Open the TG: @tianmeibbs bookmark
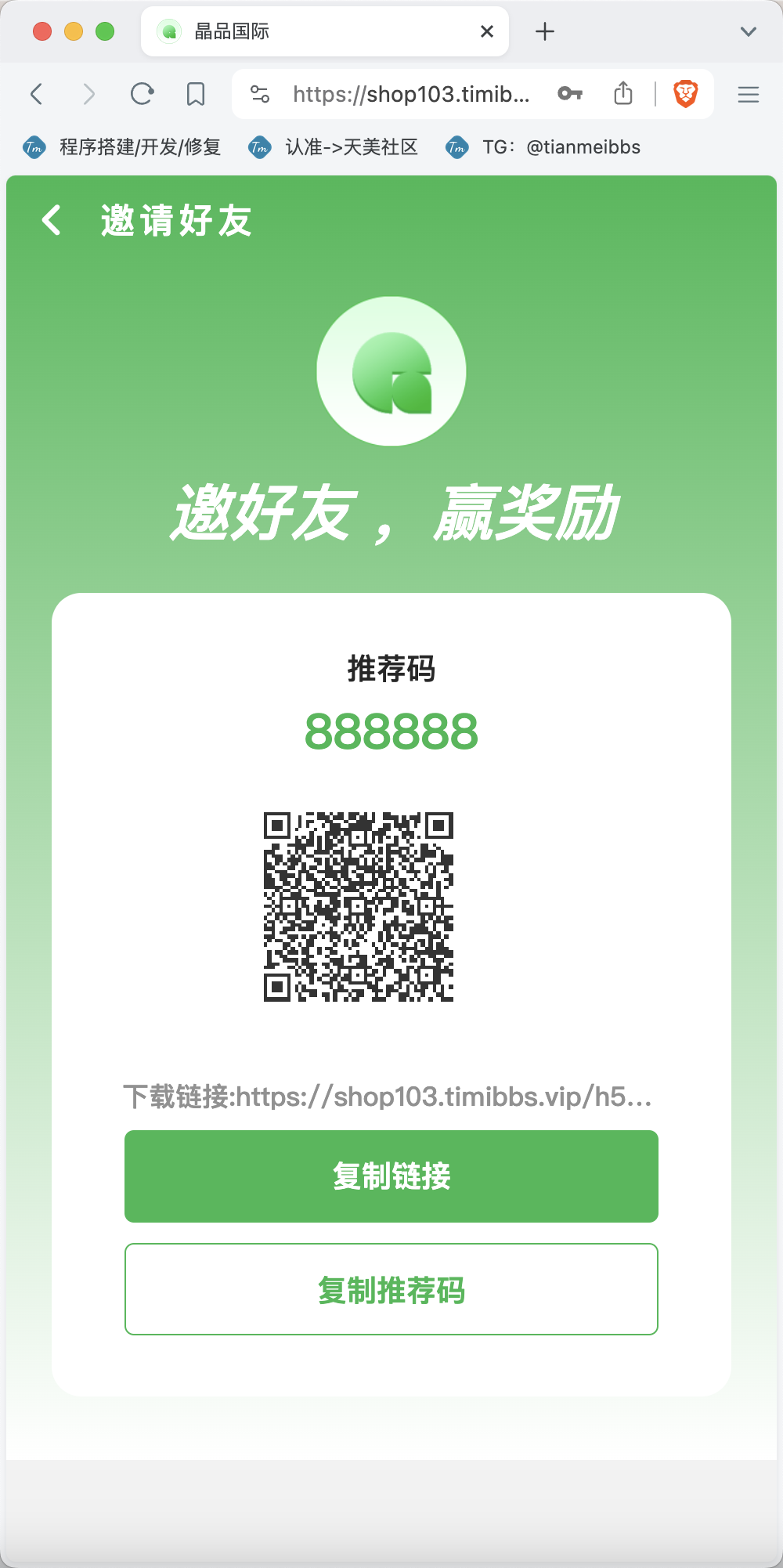The image size is (783, 1568). click(543, 147)
